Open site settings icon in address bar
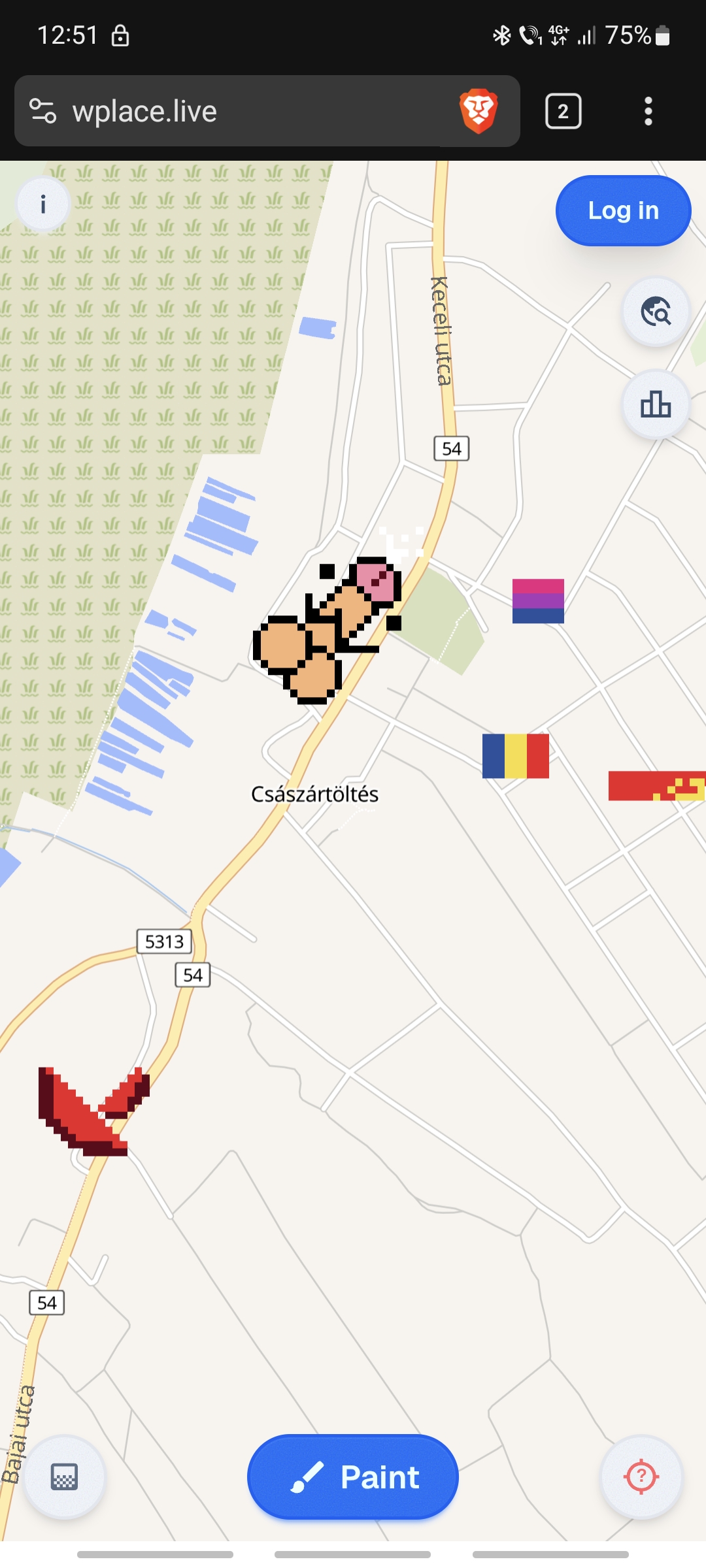 (43, 111)
